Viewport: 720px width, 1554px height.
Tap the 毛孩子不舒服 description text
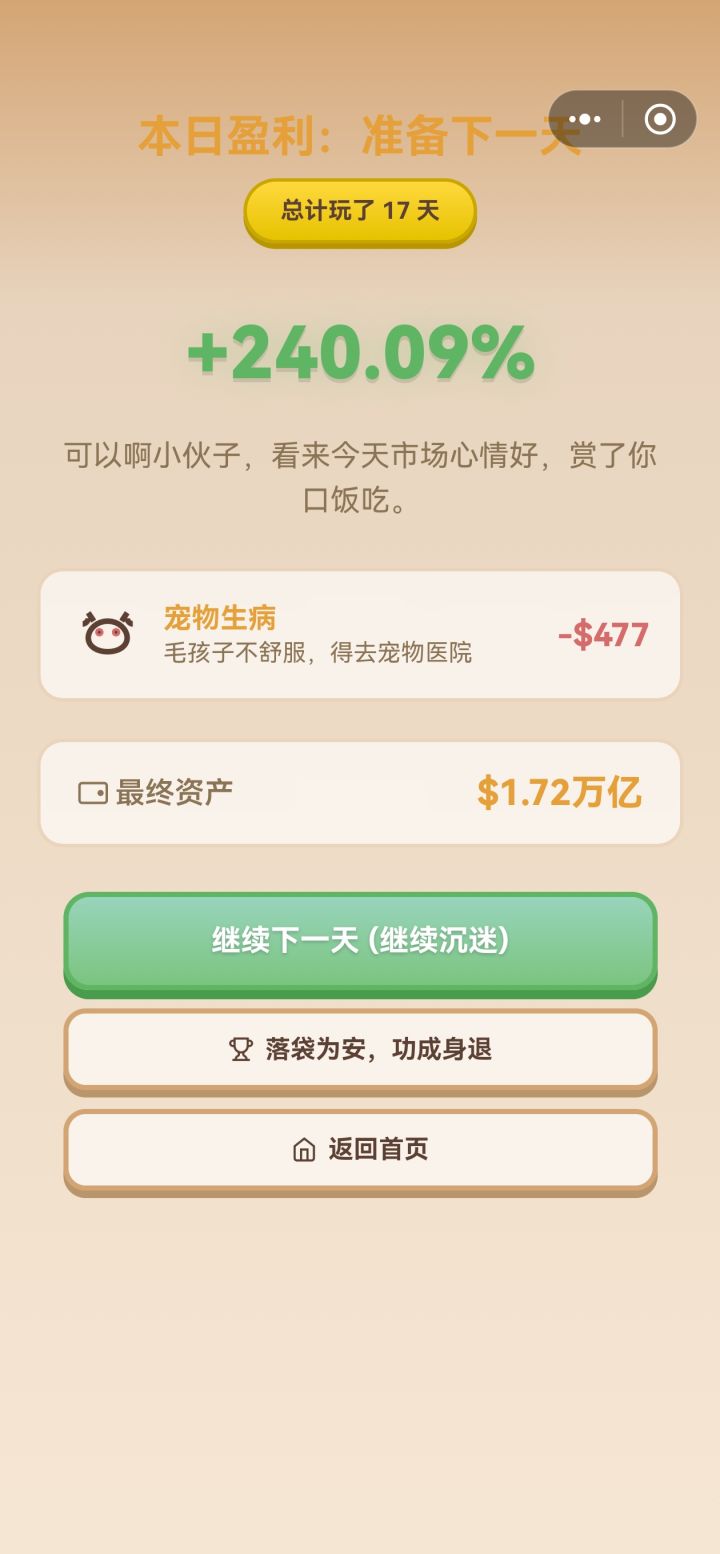point(318,655)
